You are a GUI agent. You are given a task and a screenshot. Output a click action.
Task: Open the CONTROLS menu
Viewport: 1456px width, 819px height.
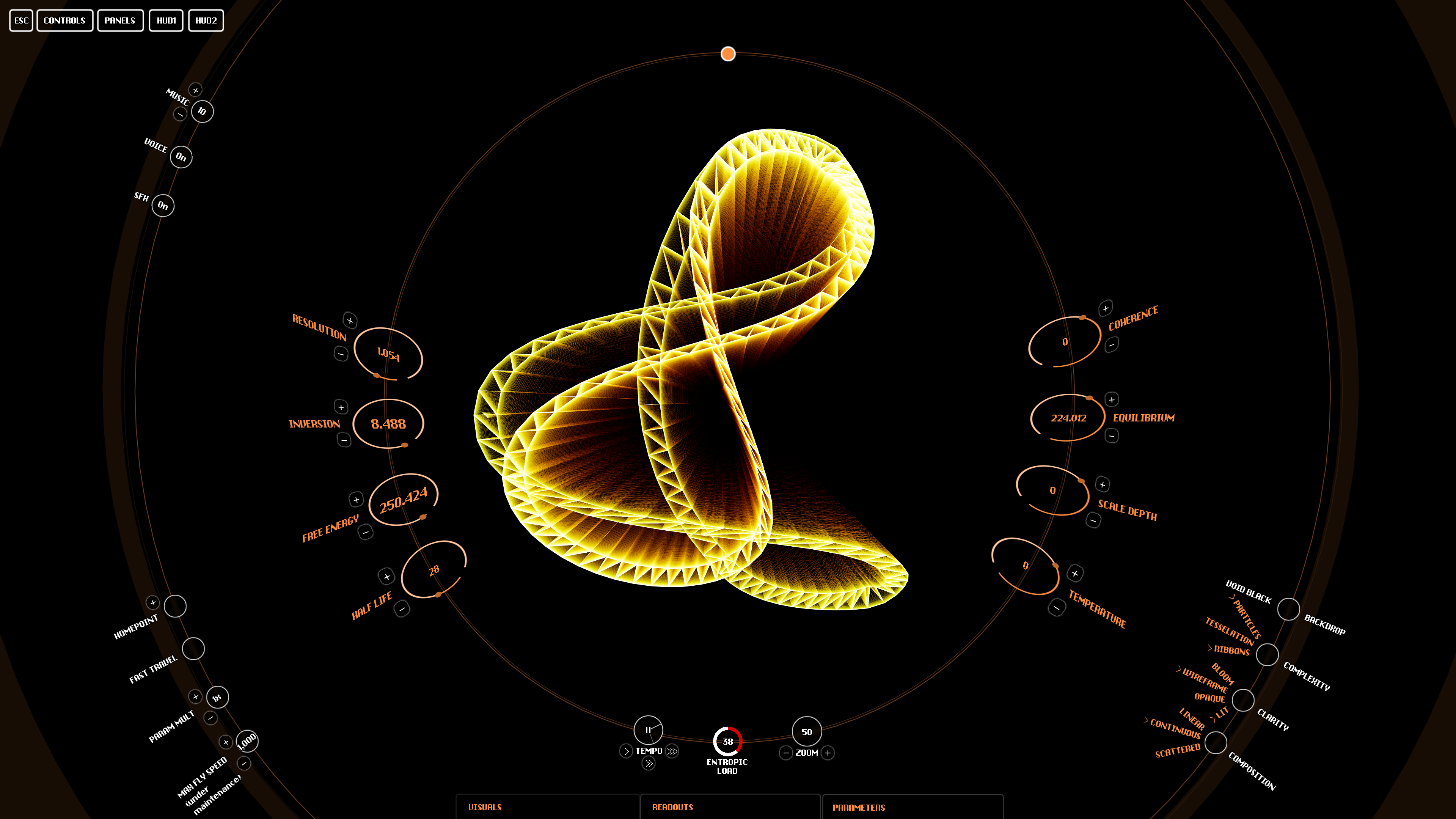(64, 20)
